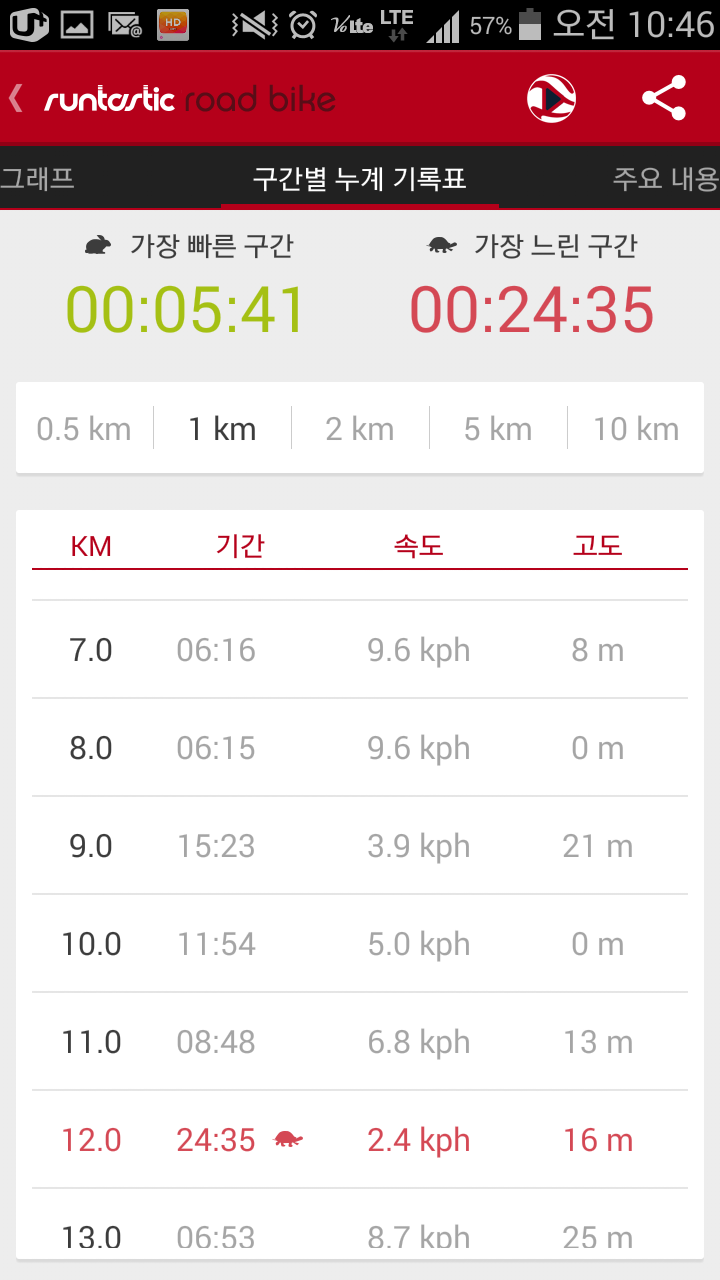Share this ride activity
720x1280 pixels.
(664, 98)
